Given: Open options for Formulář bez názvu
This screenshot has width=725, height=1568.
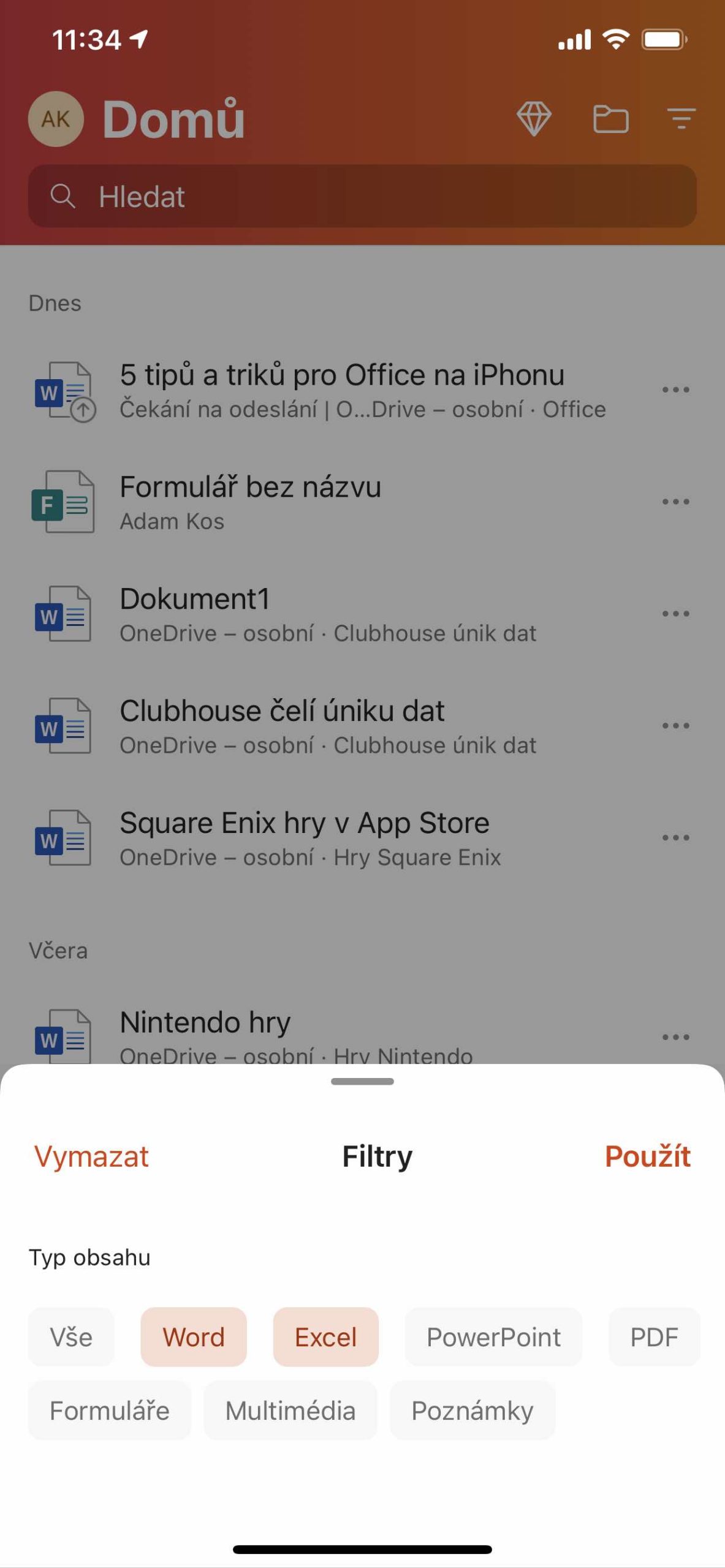Looking at the screenshot, I should (675, 501).
